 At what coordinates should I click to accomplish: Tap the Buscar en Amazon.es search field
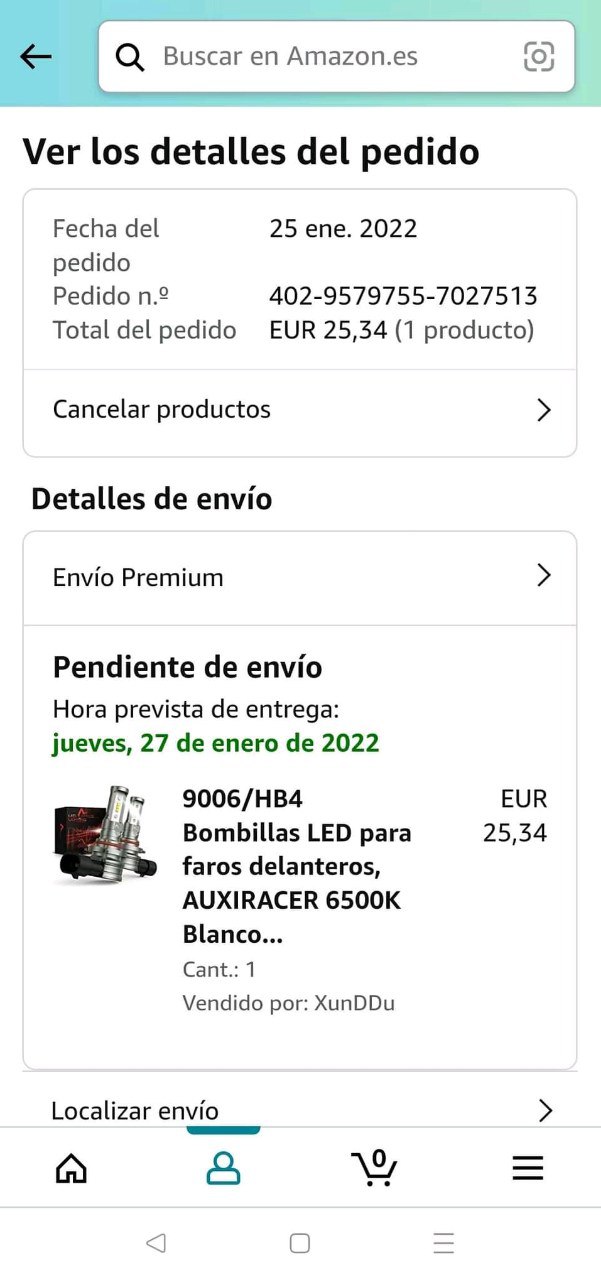[320, 57]
